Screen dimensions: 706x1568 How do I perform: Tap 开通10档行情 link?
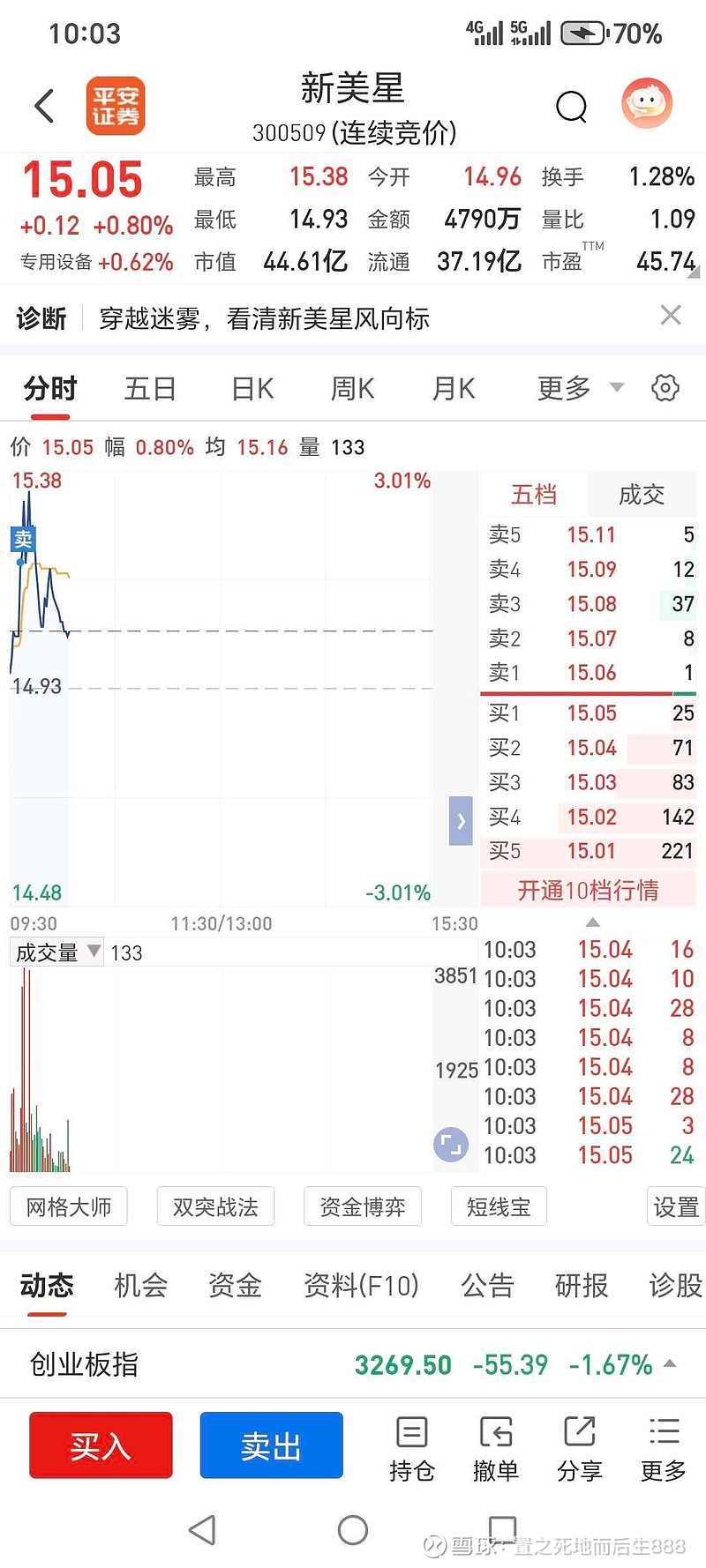pos(588,890)
